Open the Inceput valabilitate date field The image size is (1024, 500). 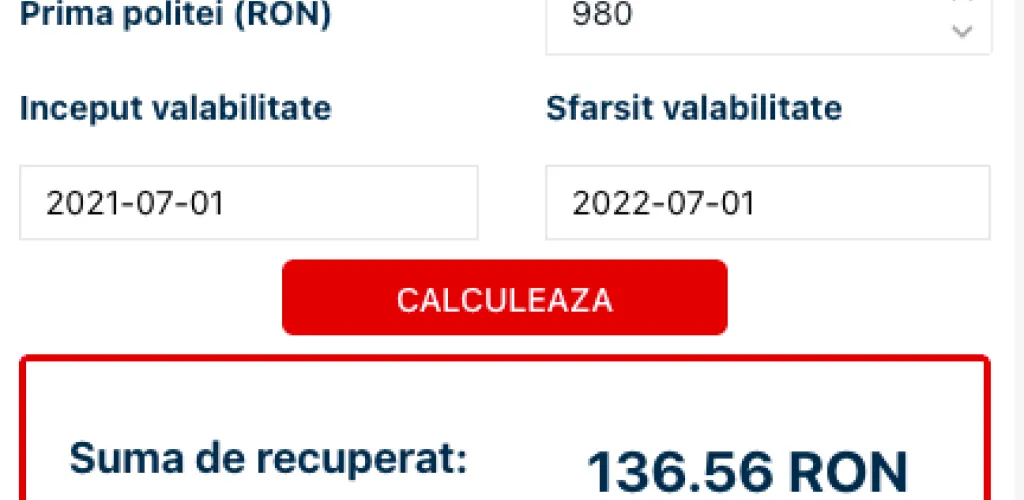(248, 203)
